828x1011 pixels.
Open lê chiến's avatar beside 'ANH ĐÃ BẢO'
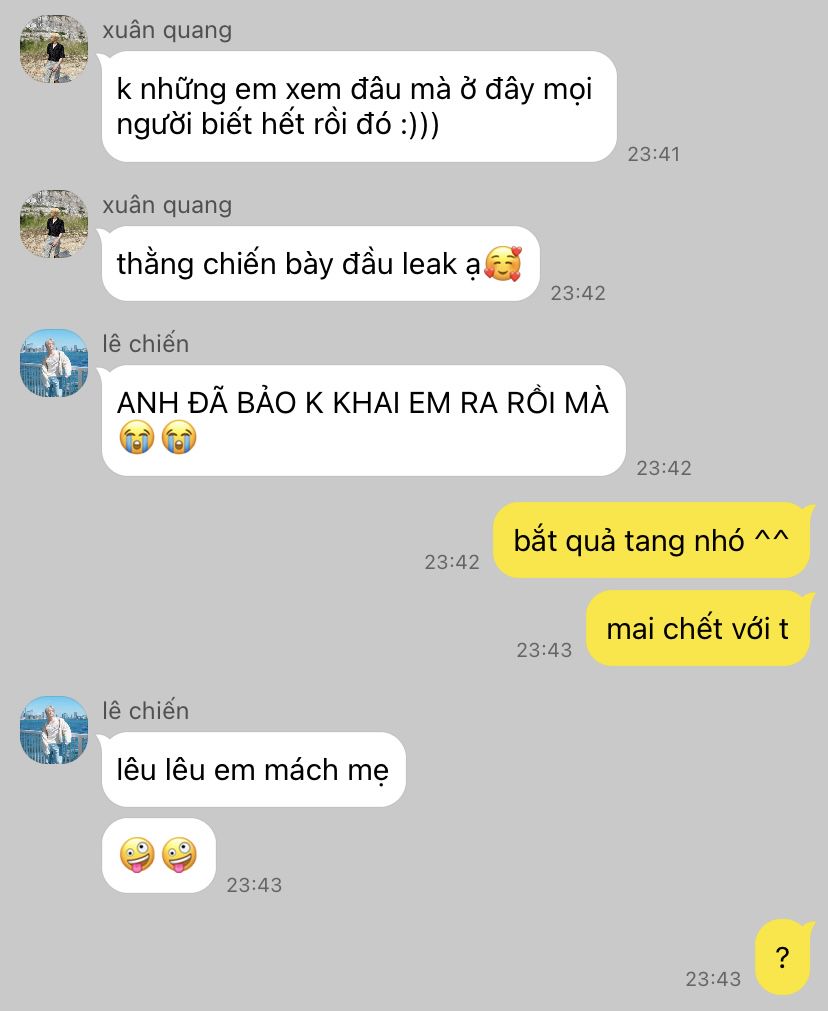(54, 363)
